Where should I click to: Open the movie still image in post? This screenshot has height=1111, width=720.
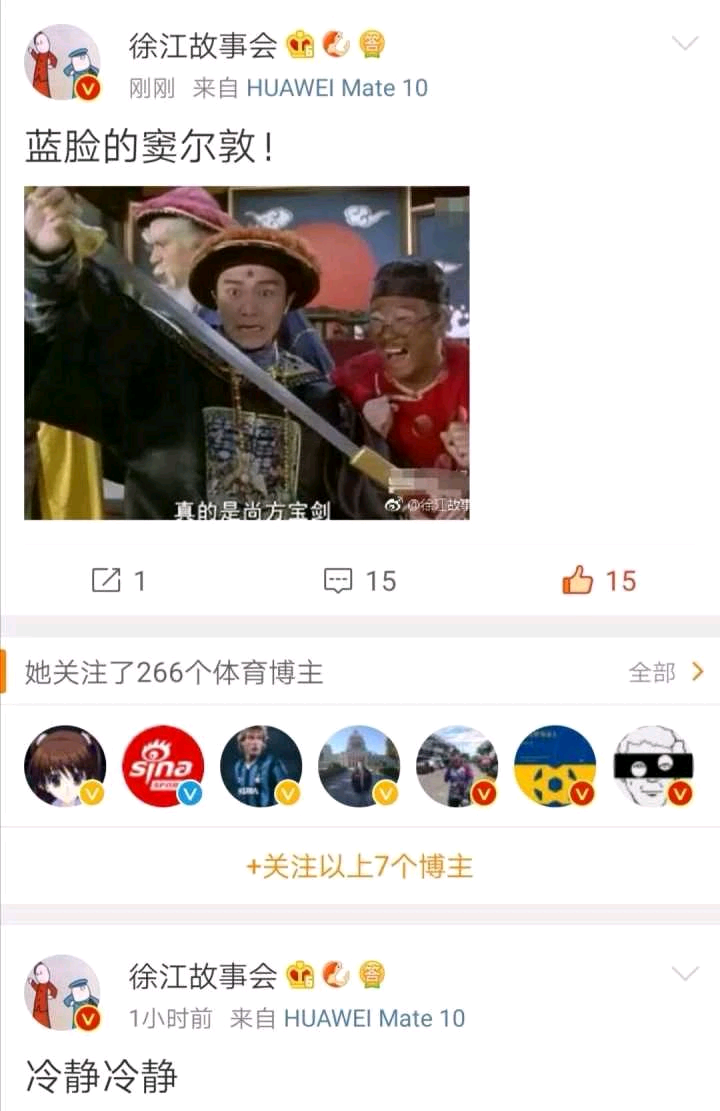point(247,353)
